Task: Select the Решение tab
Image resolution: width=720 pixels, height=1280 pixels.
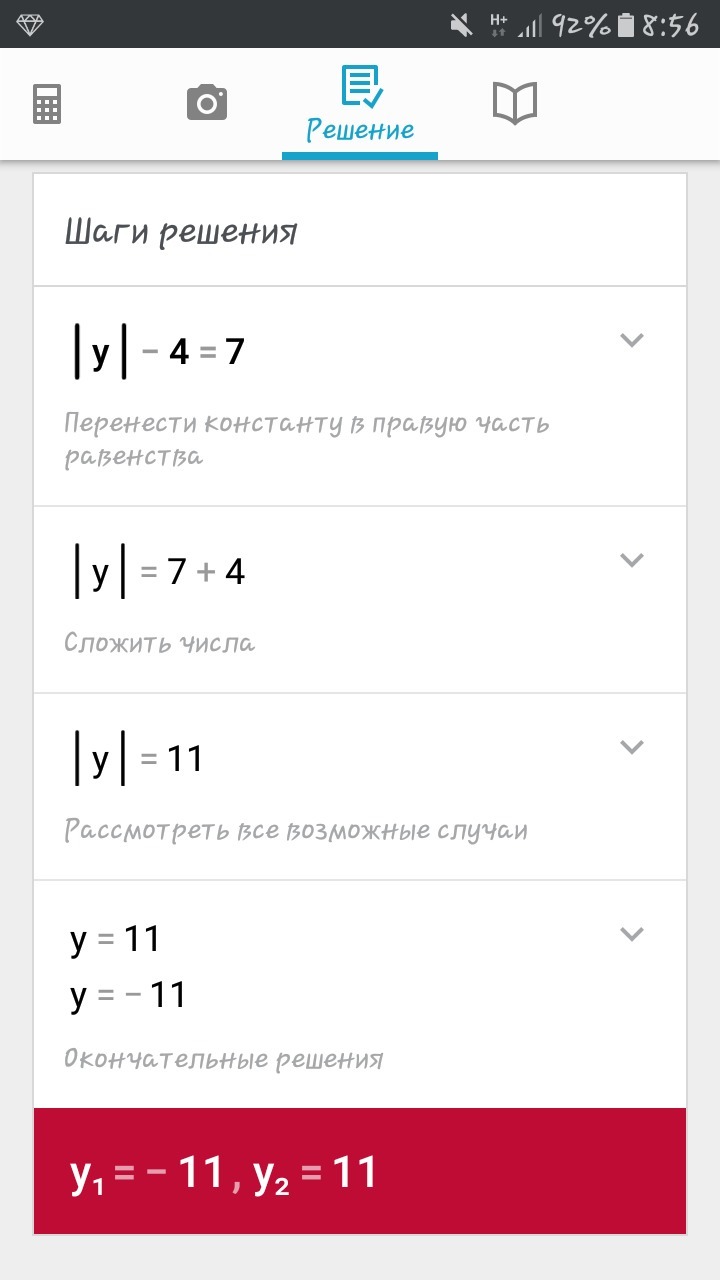Action: coord(360,105)
